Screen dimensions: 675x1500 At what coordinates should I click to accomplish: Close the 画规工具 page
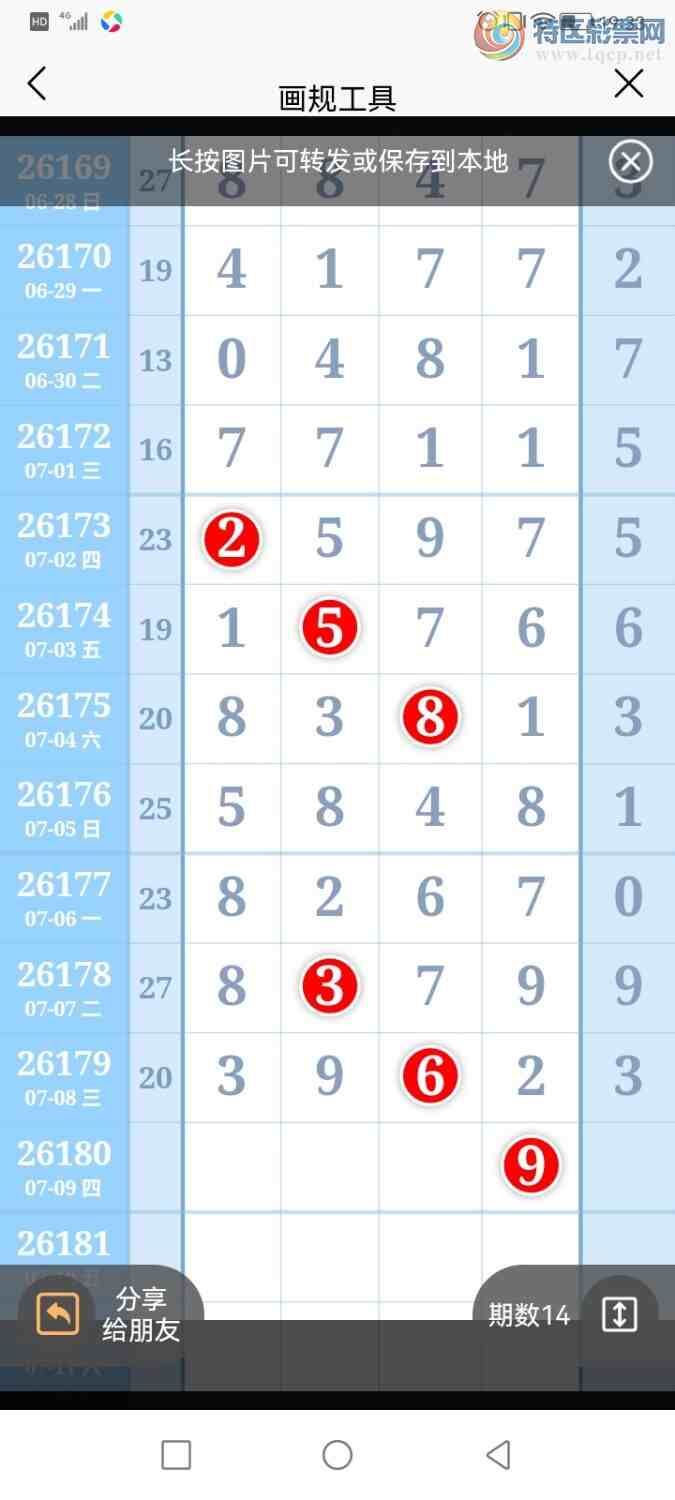pos(629,84)
